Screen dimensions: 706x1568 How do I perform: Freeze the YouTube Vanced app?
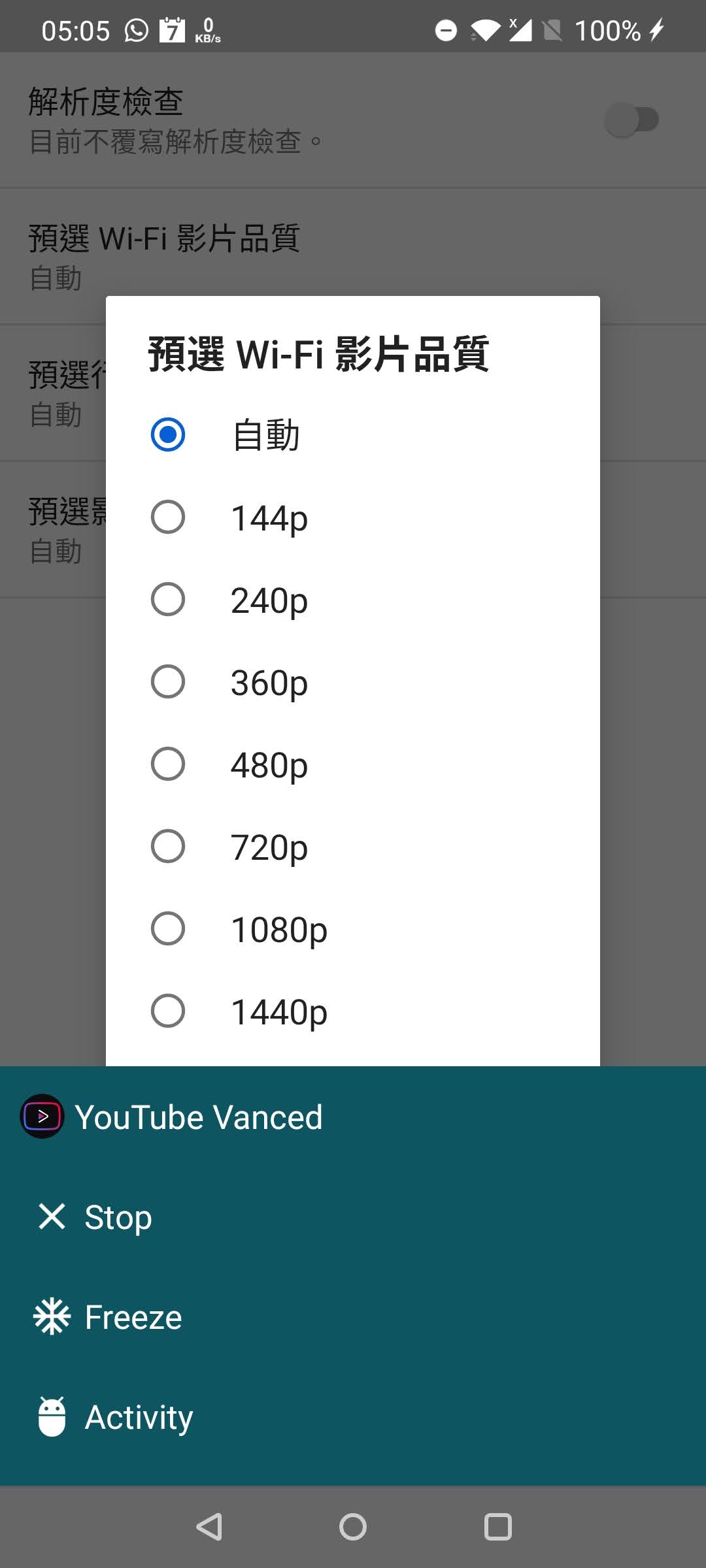click(x=353, y=1317)
